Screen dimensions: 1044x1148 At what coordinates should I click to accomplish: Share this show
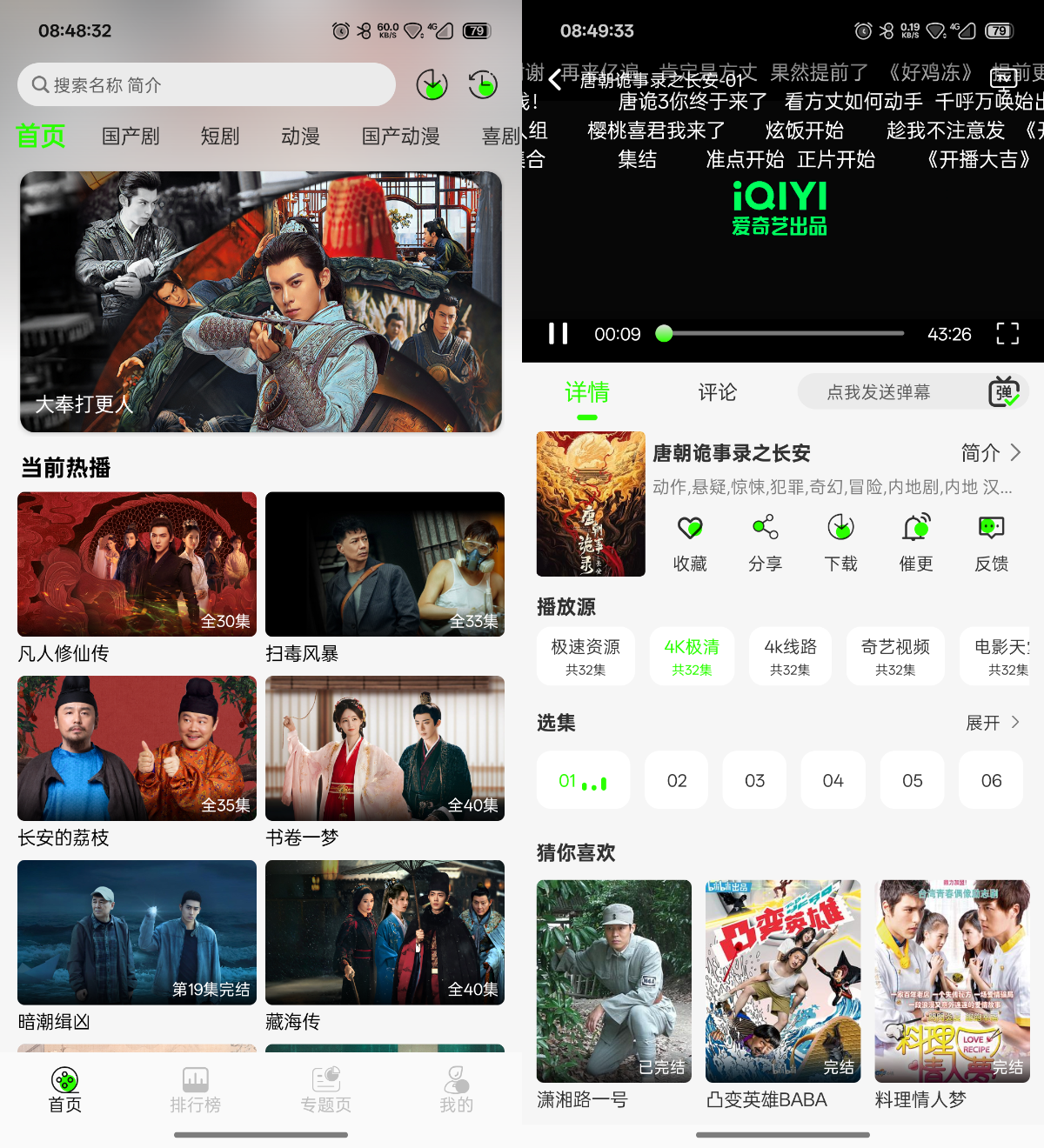(x=765, y=542)
